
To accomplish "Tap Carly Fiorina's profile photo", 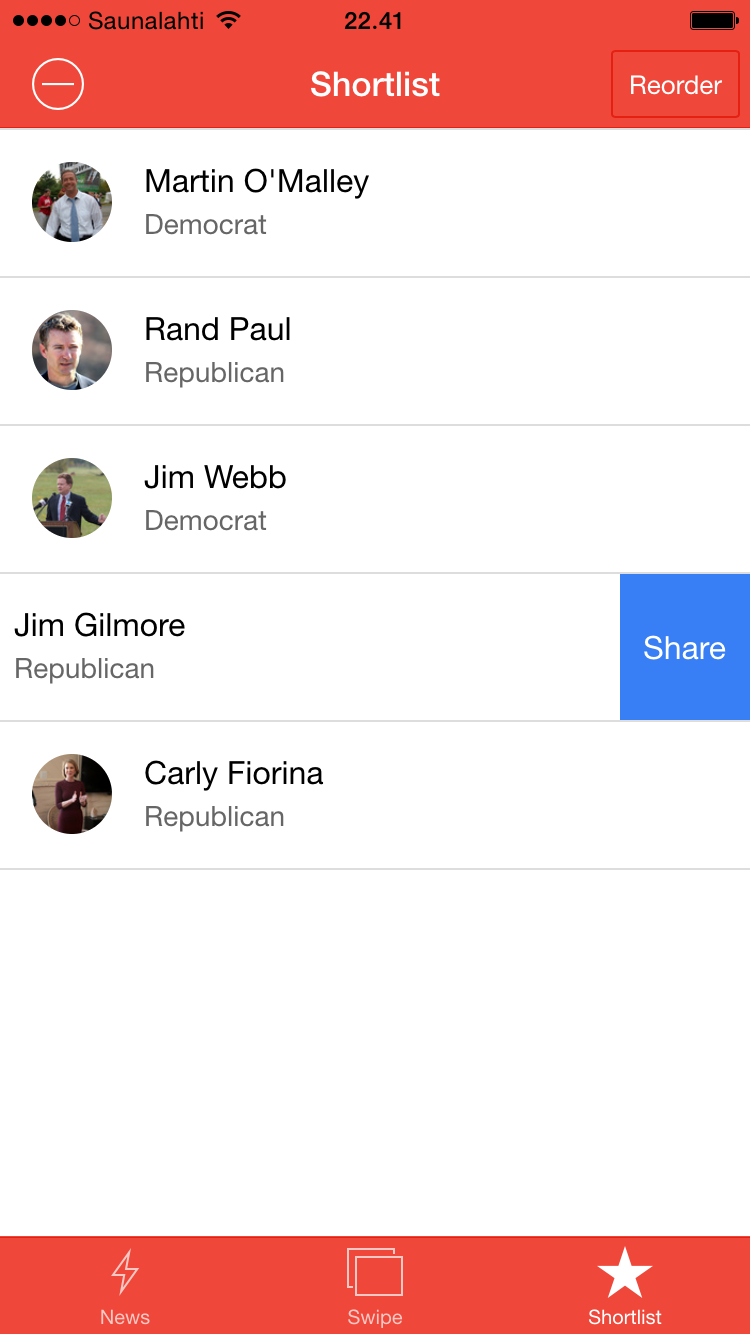I will pos(72,794).
